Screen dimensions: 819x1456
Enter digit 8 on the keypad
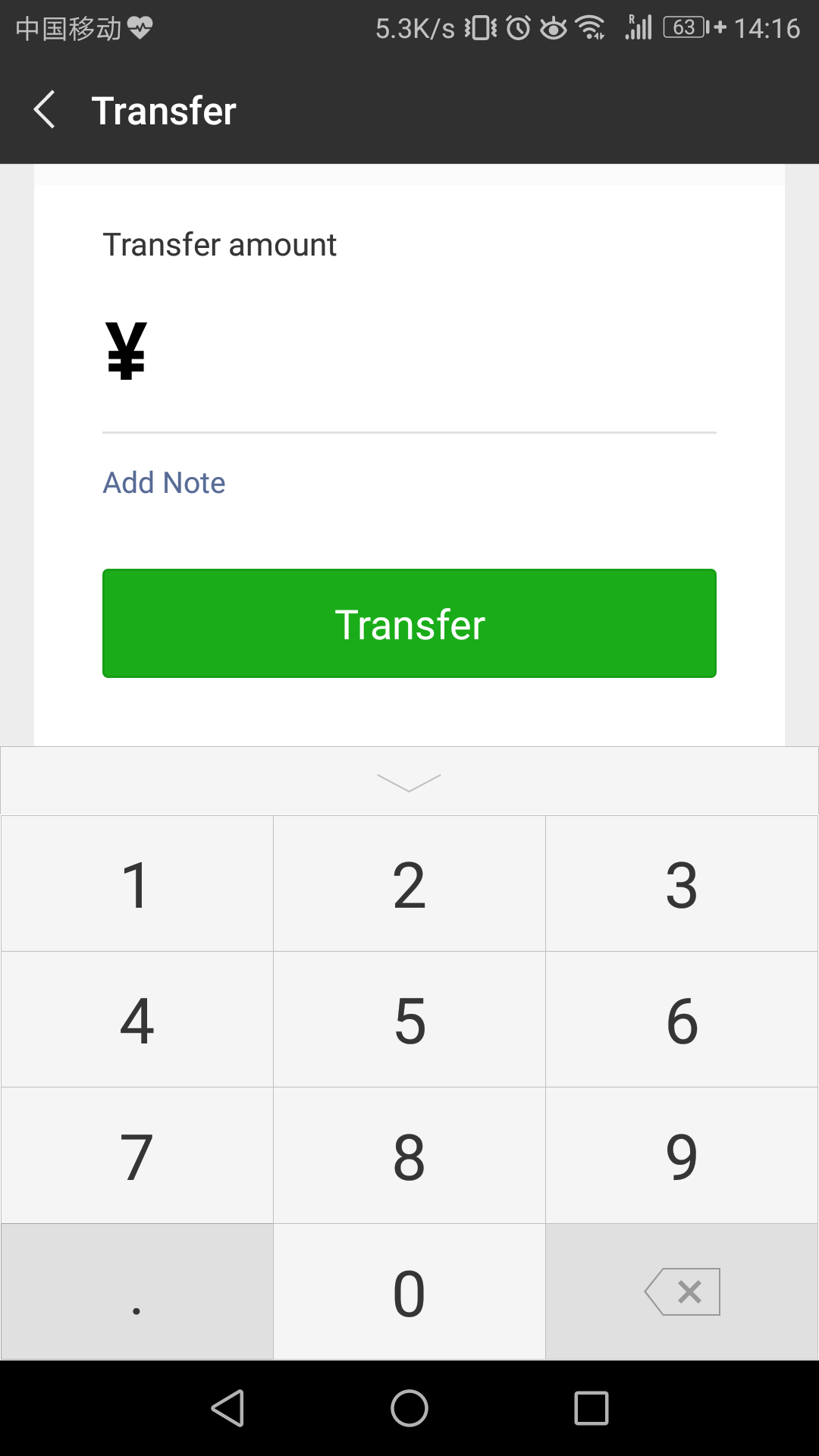pos(409,1156)
